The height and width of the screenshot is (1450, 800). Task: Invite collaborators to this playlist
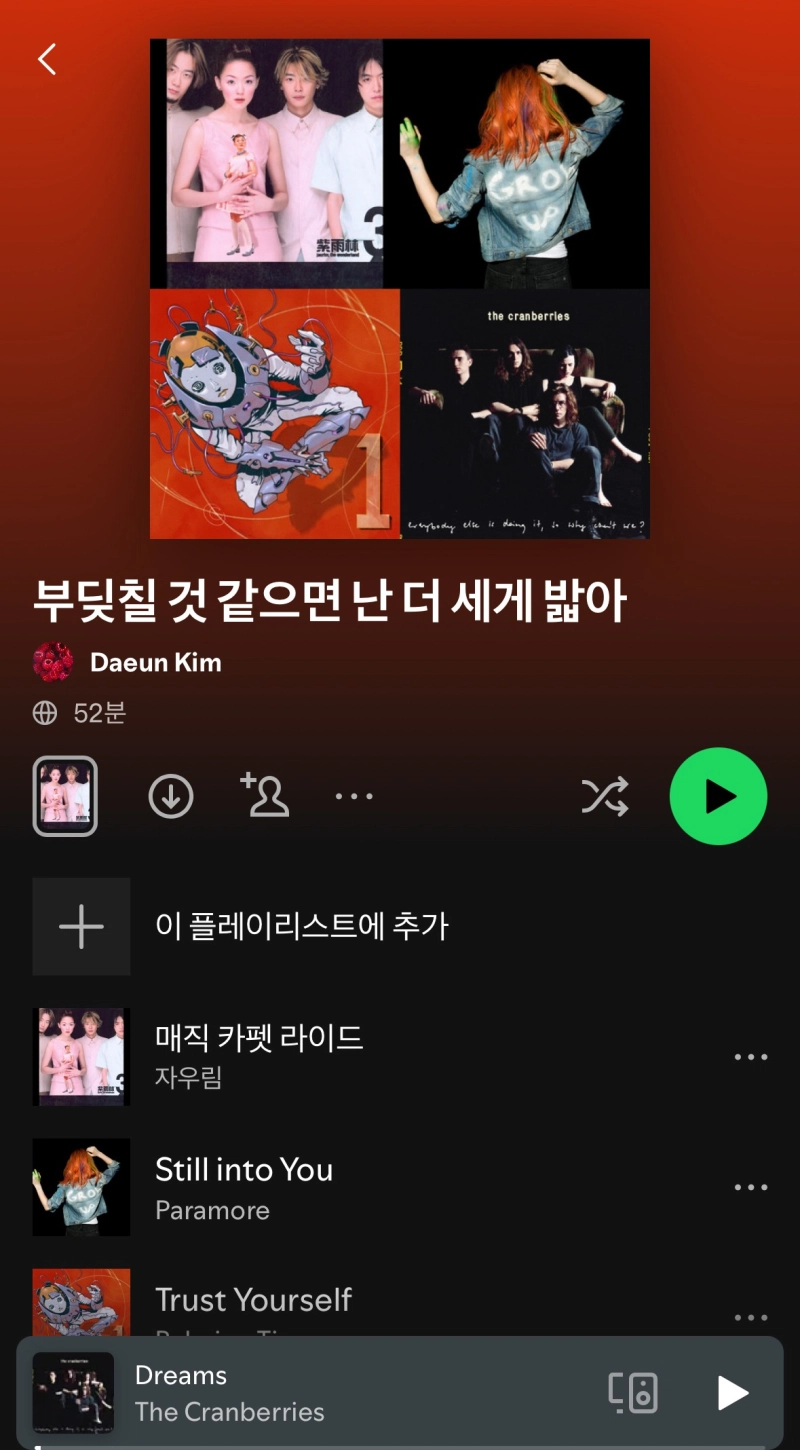[x=265, y=796]
